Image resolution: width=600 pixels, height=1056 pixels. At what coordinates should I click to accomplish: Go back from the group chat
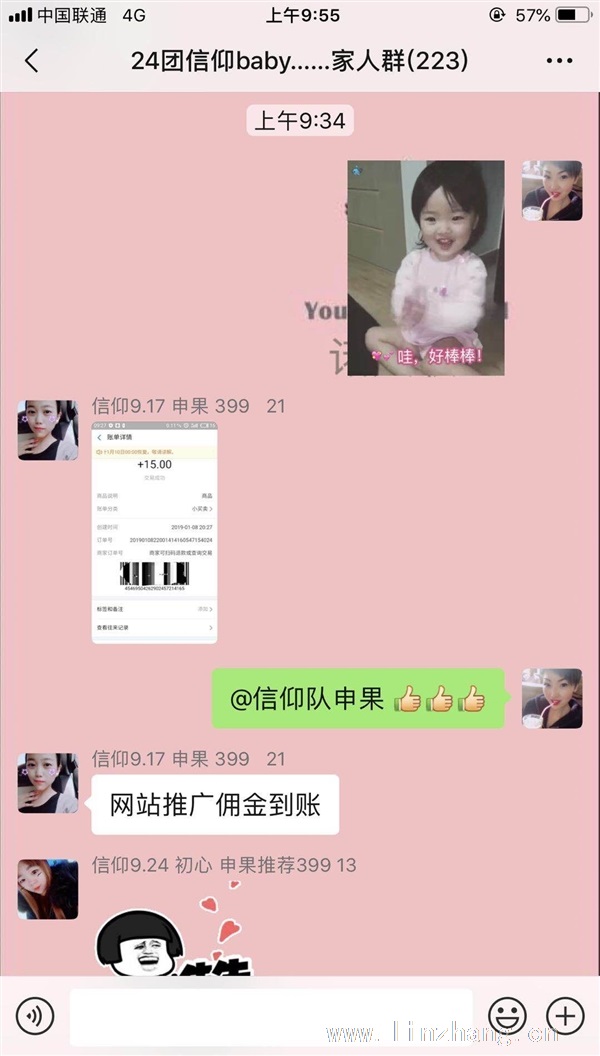coord(32,61)
